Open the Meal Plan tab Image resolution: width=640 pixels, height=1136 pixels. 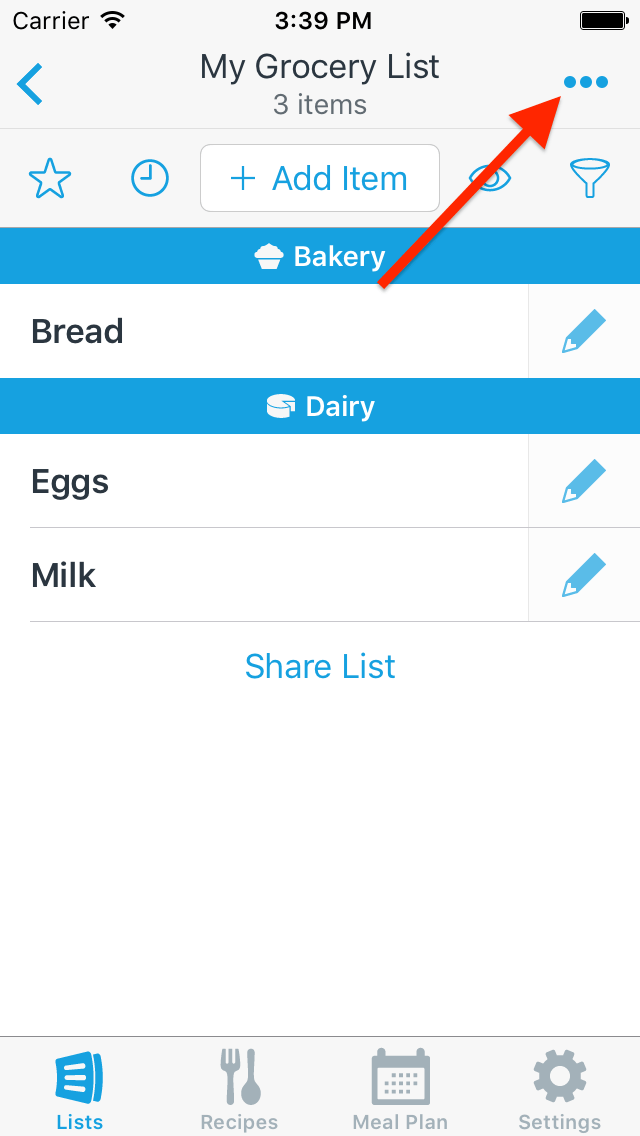[x=400, y=1090]
